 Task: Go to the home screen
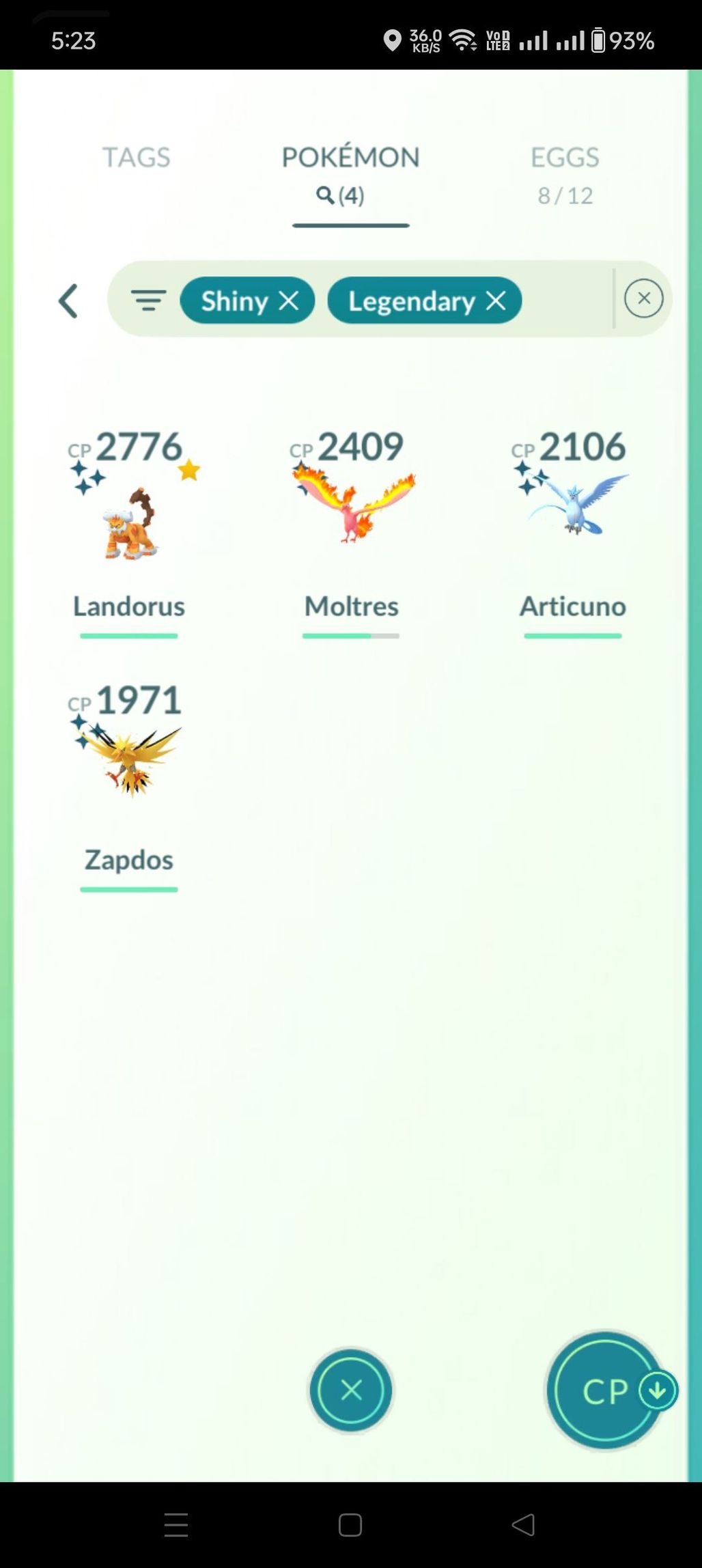[350, 1525]
